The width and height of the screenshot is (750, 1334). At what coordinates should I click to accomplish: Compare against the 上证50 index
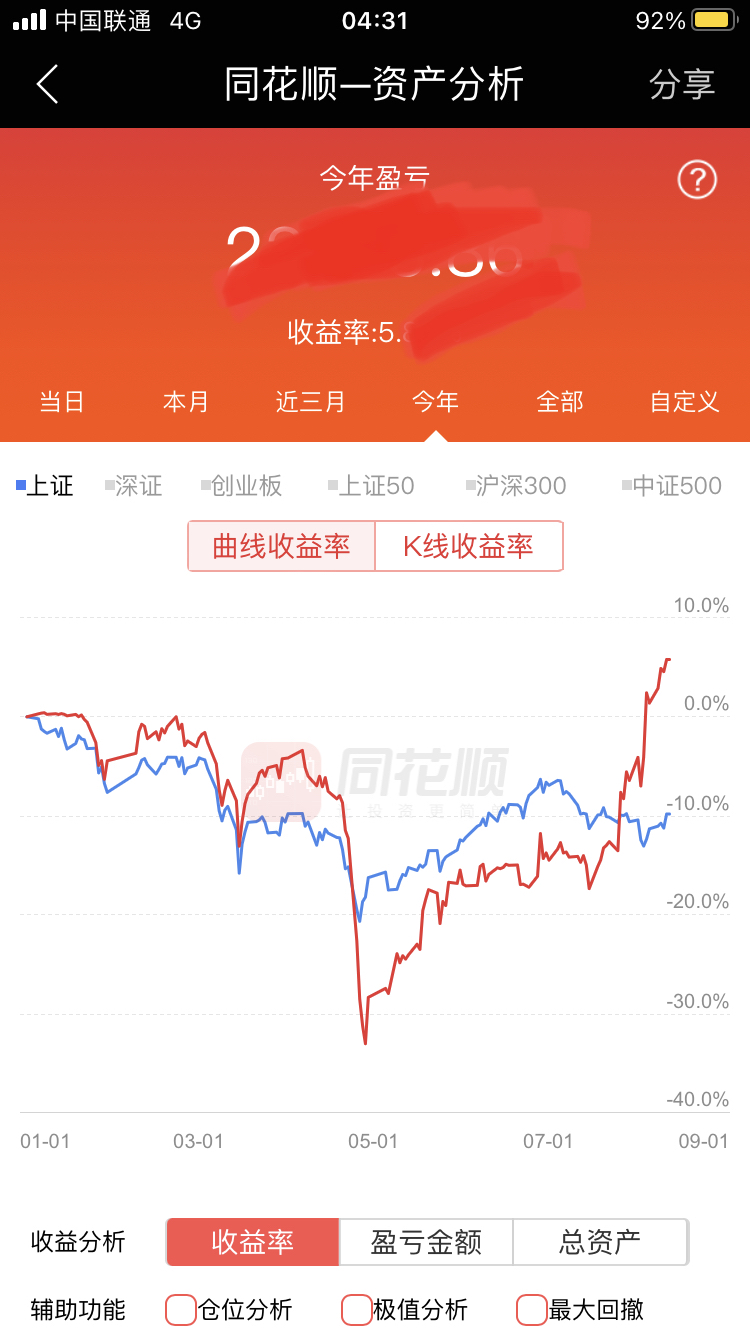[372, 486]
